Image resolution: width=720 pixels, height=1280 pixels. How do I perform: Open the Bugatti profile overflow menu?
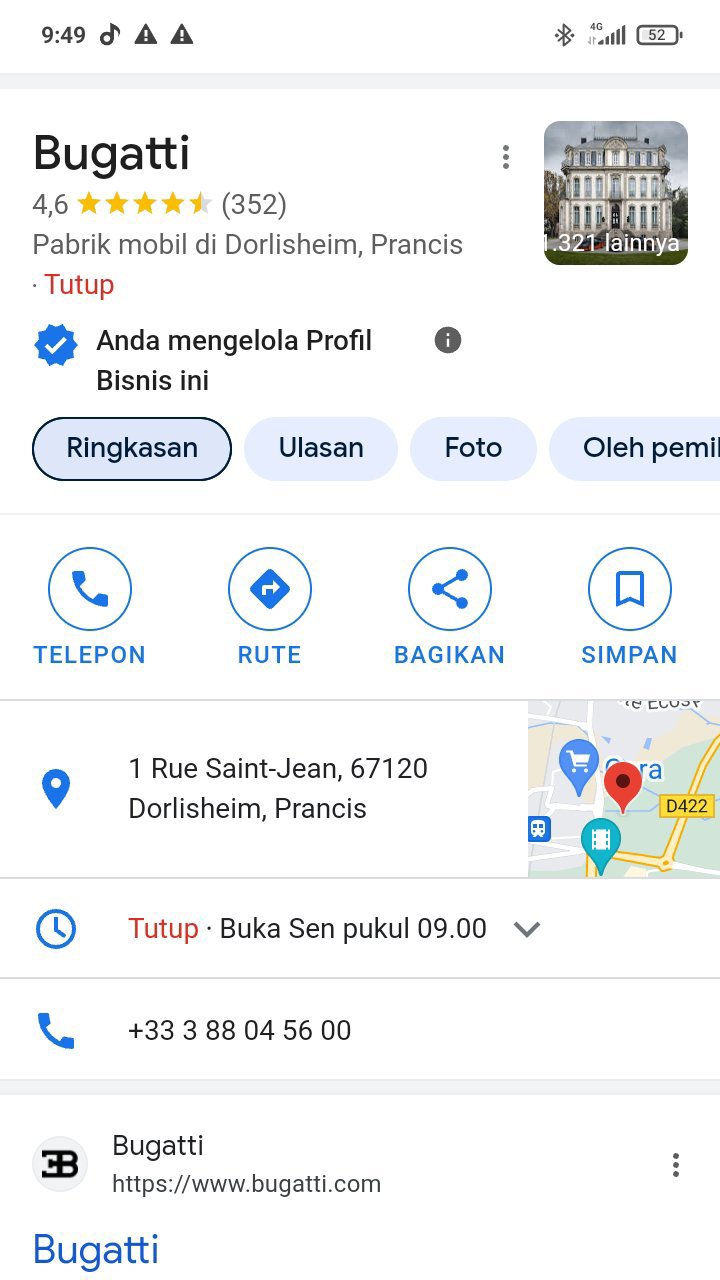point(506,157)
